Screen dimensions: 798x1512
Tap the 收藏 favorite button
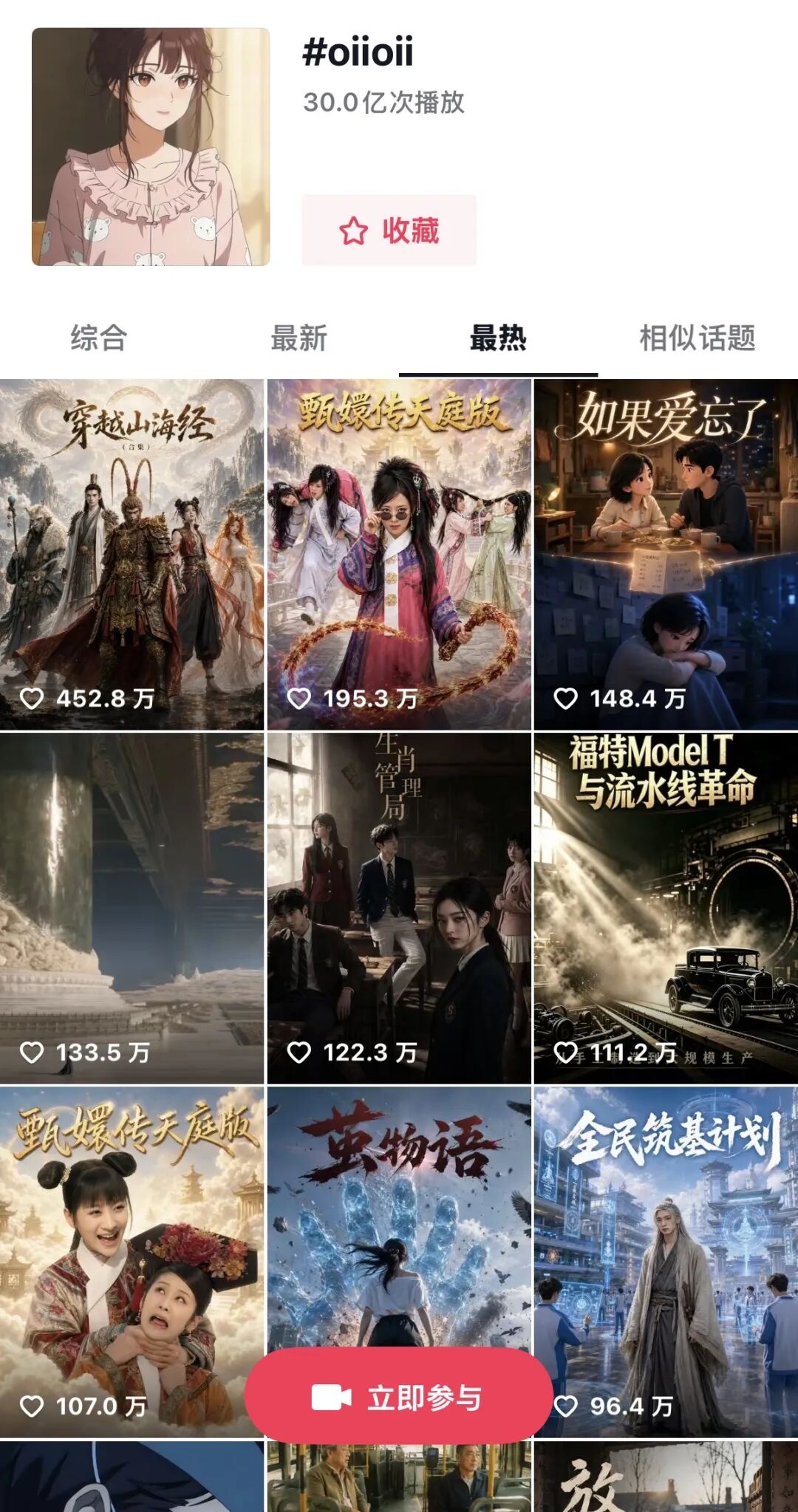pos(389,230)
